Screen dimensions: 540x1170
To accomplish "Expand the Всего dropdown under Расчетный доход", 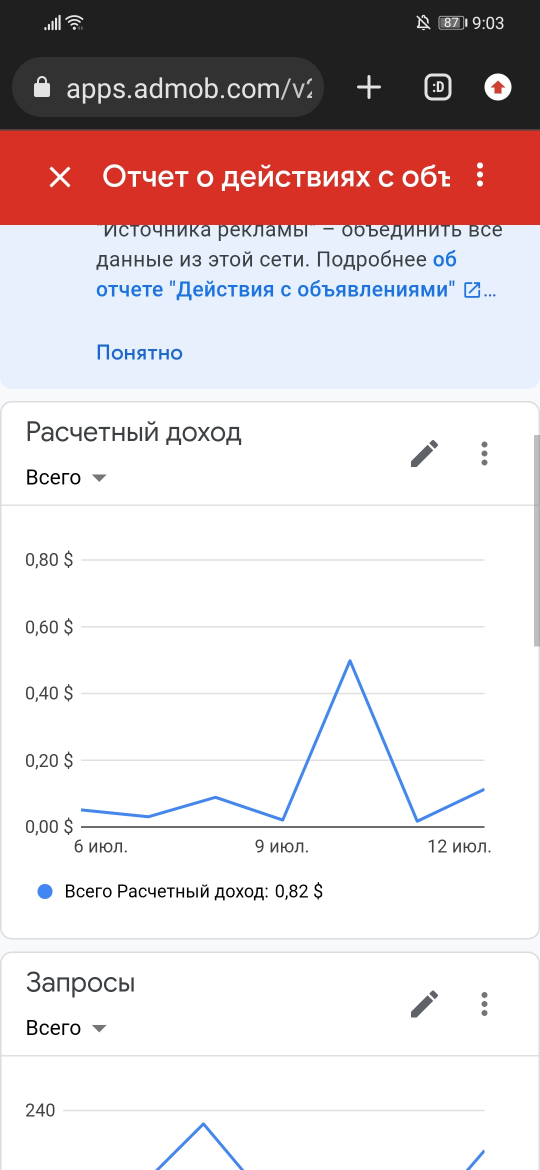I will (x=66, y=478).
